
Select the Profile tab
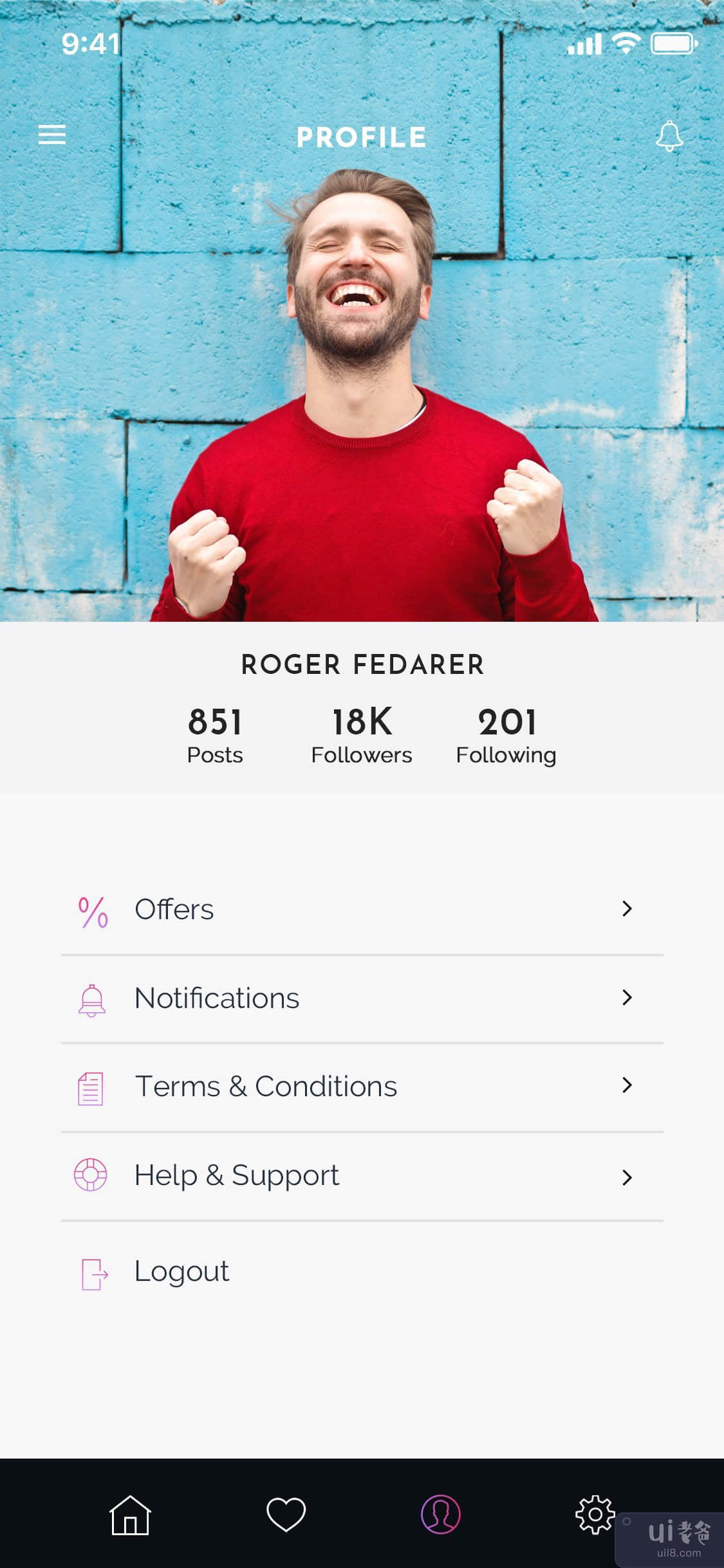pyautogui.click(x=440, y=1515)
